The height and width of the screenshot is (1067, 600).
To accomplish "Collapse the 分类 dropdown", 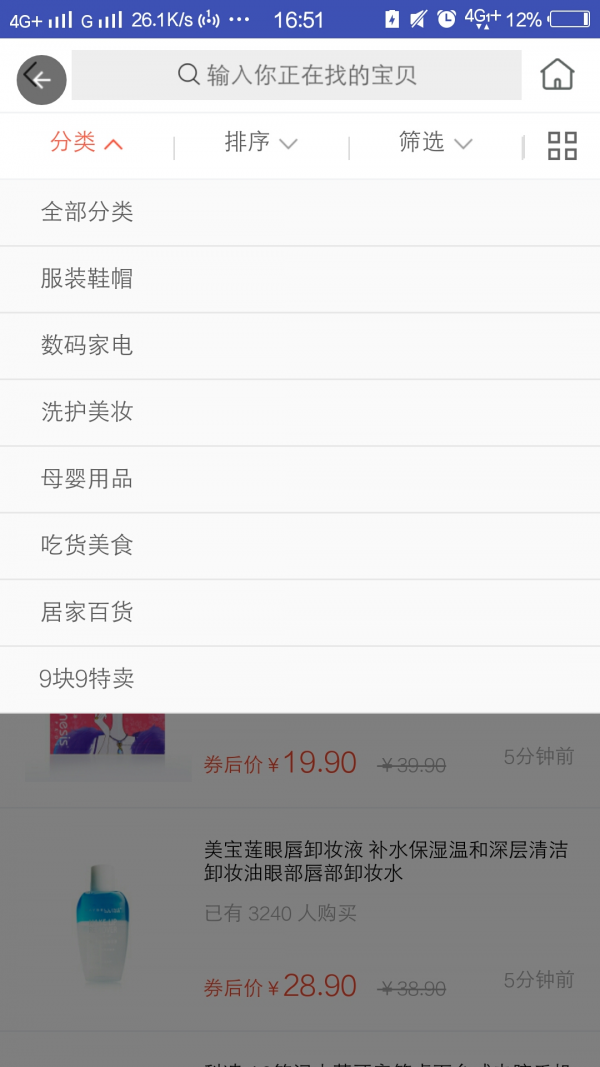I will (x=86, y=143).
